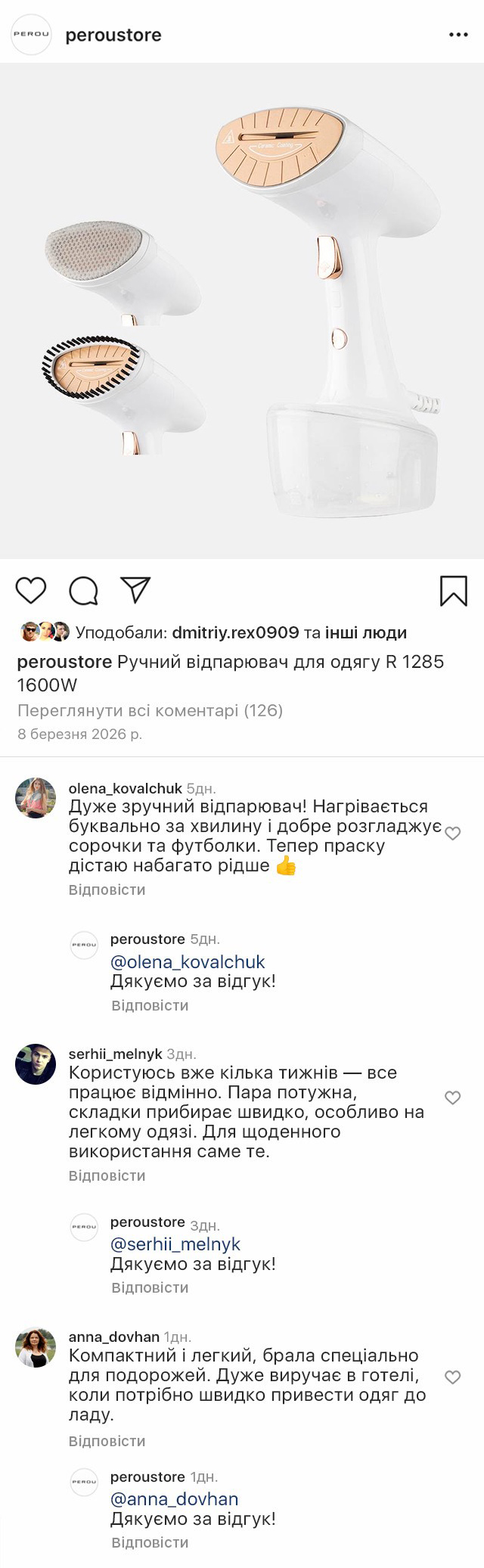Open anna_dovhan's profile picture

tap(36, 1346)
